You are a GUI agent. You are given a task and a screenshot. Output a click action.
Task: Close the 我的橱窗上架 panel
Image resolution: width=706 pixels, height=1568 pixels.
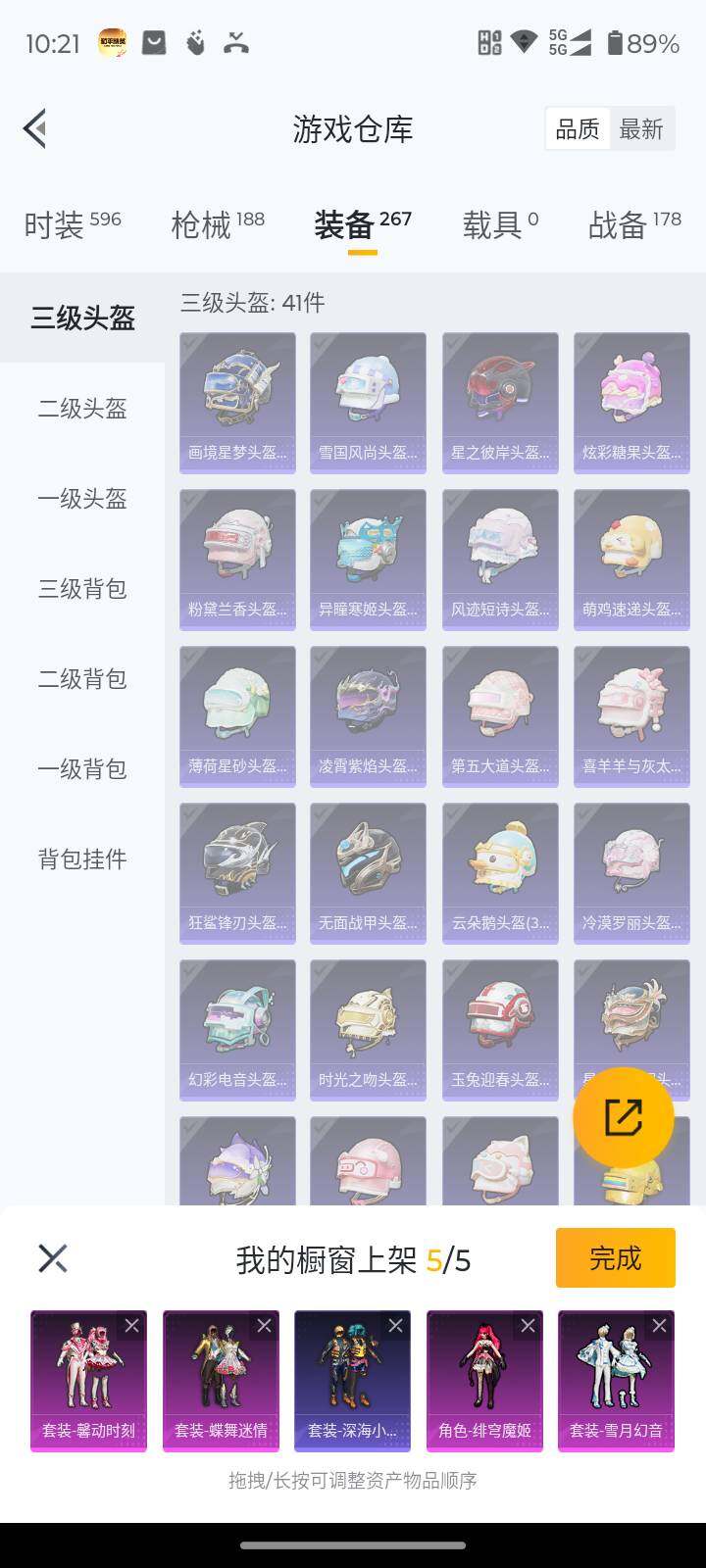click(53, 1258)
